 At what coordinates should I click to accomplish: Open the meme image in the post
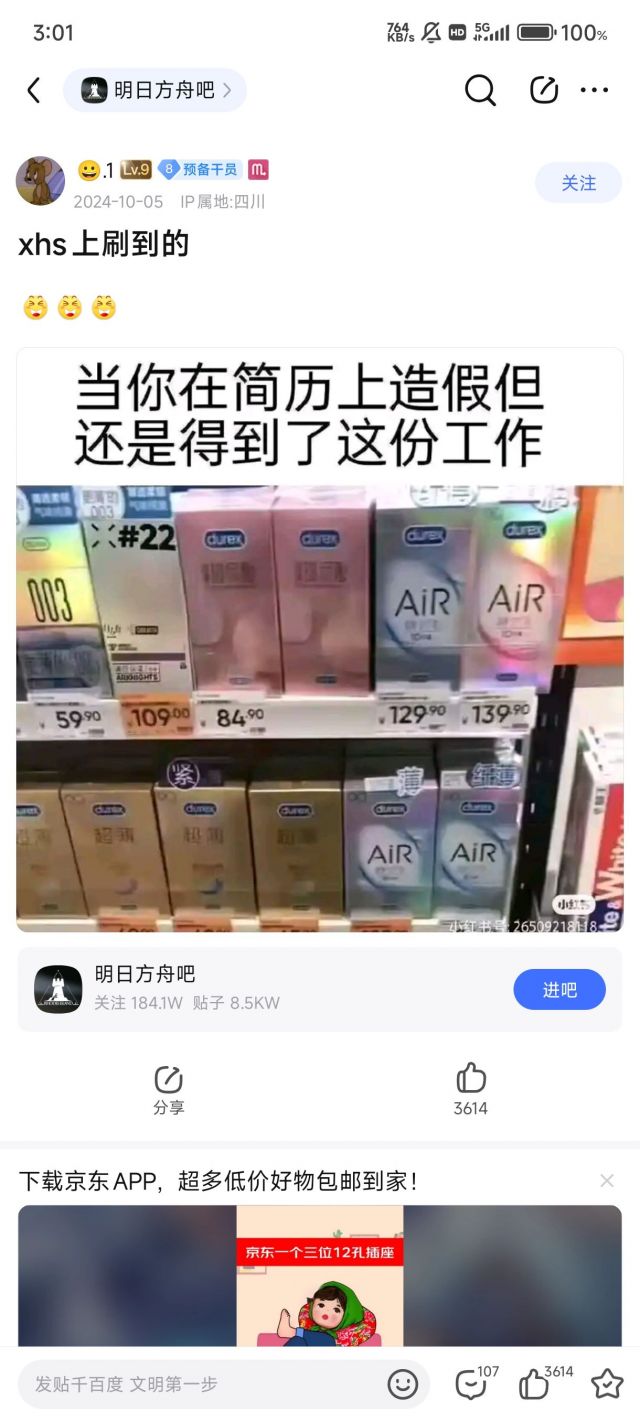coord(320,640)
